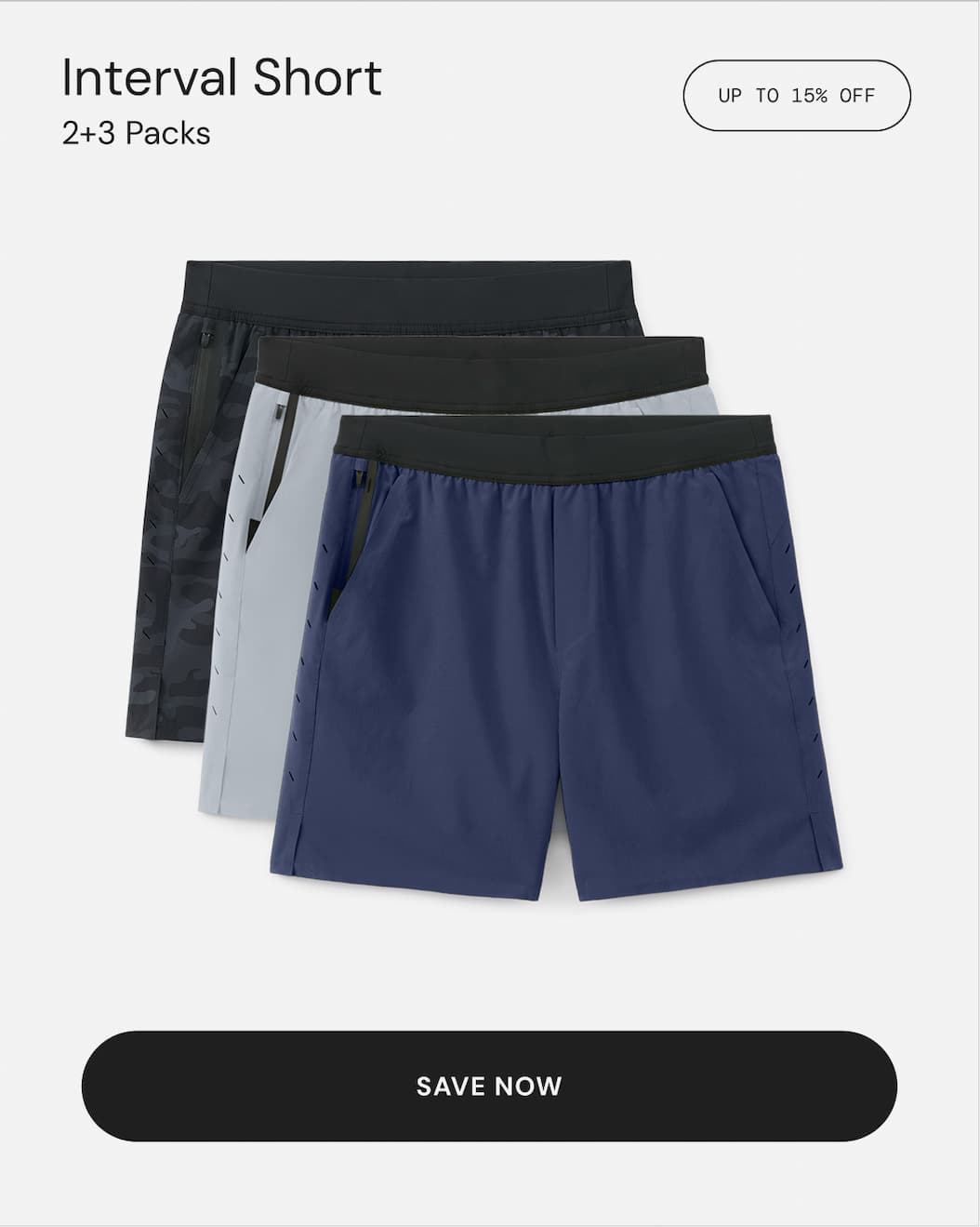Click the rounded offer capsule at top right
Screen dimensions: 980x1227
pyautogui.click(x=795, y=93)
